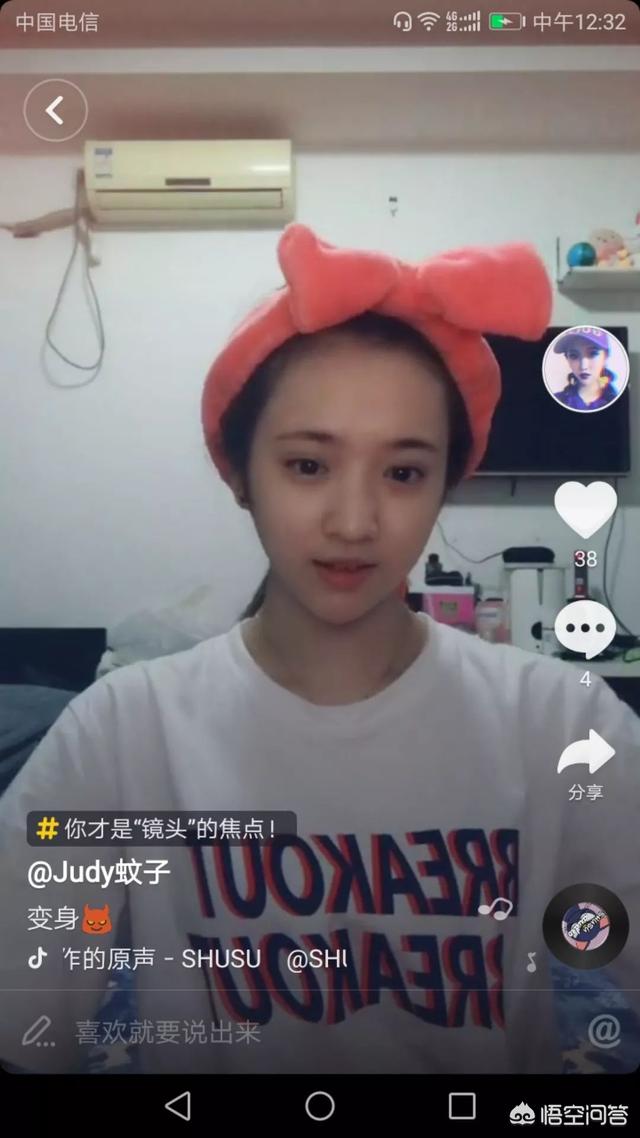Open the spinning music disc

[x=585, y=926]
